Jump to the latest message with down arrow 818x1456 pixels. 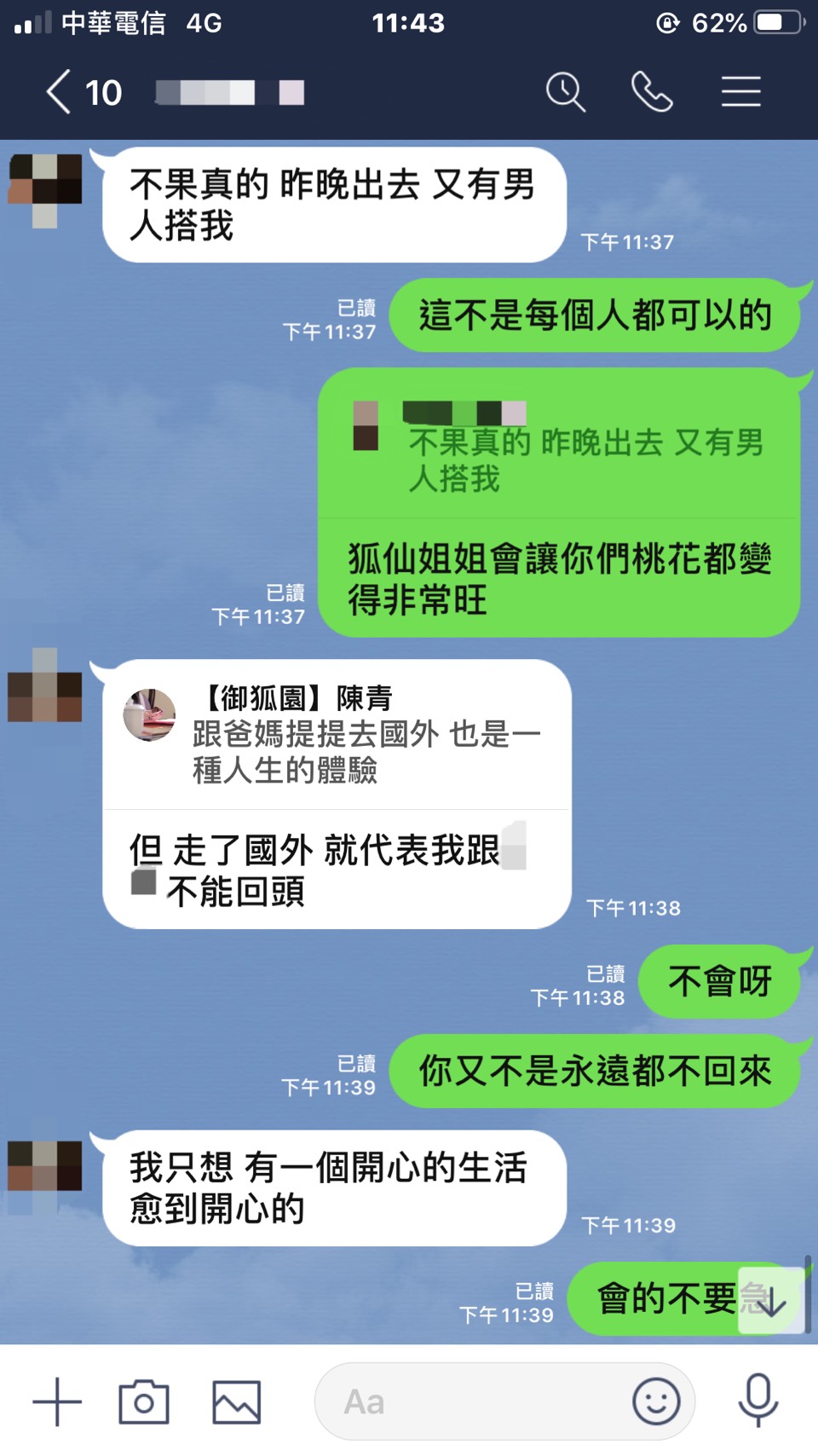[771, 1302]
